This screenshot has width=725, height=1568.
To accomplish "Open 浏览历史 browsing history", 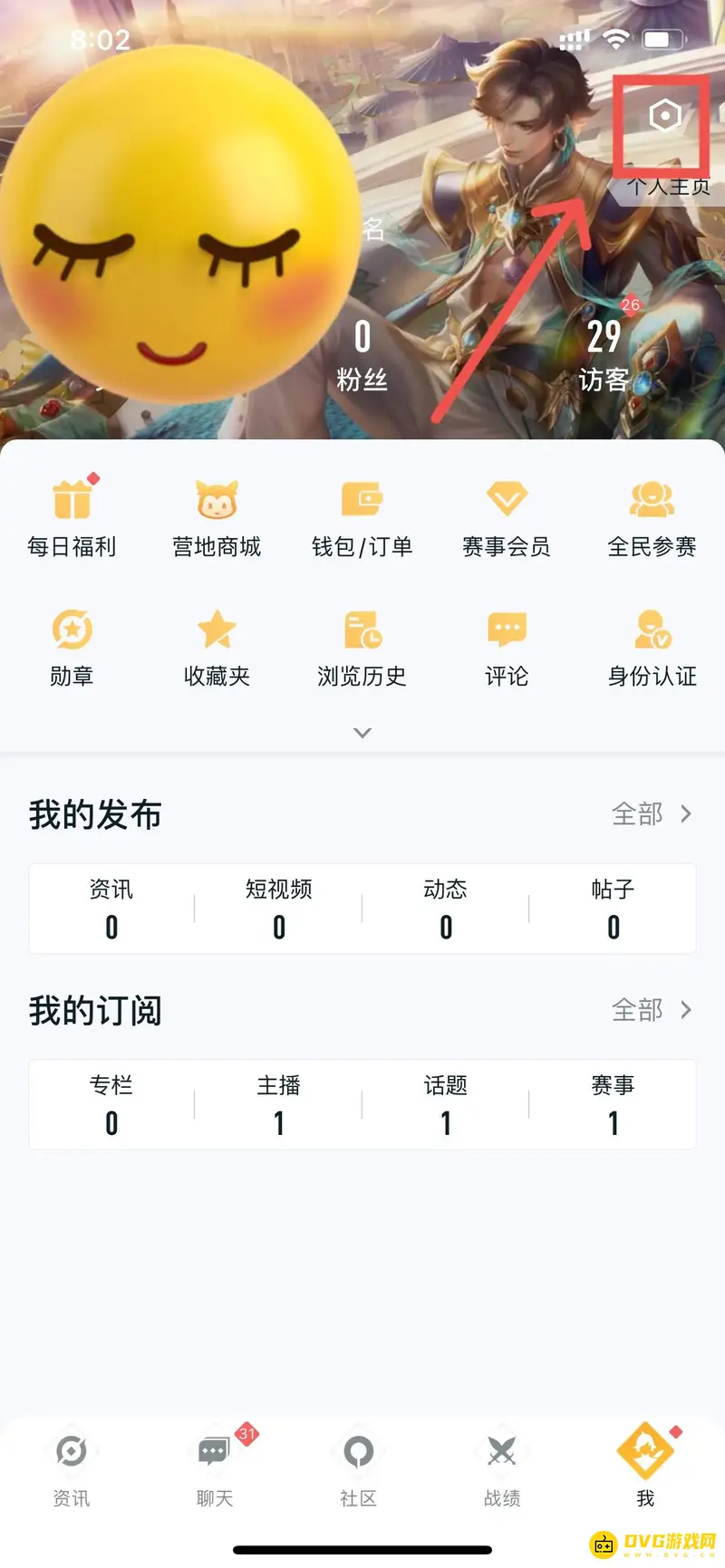I will [x=362, y=647].
